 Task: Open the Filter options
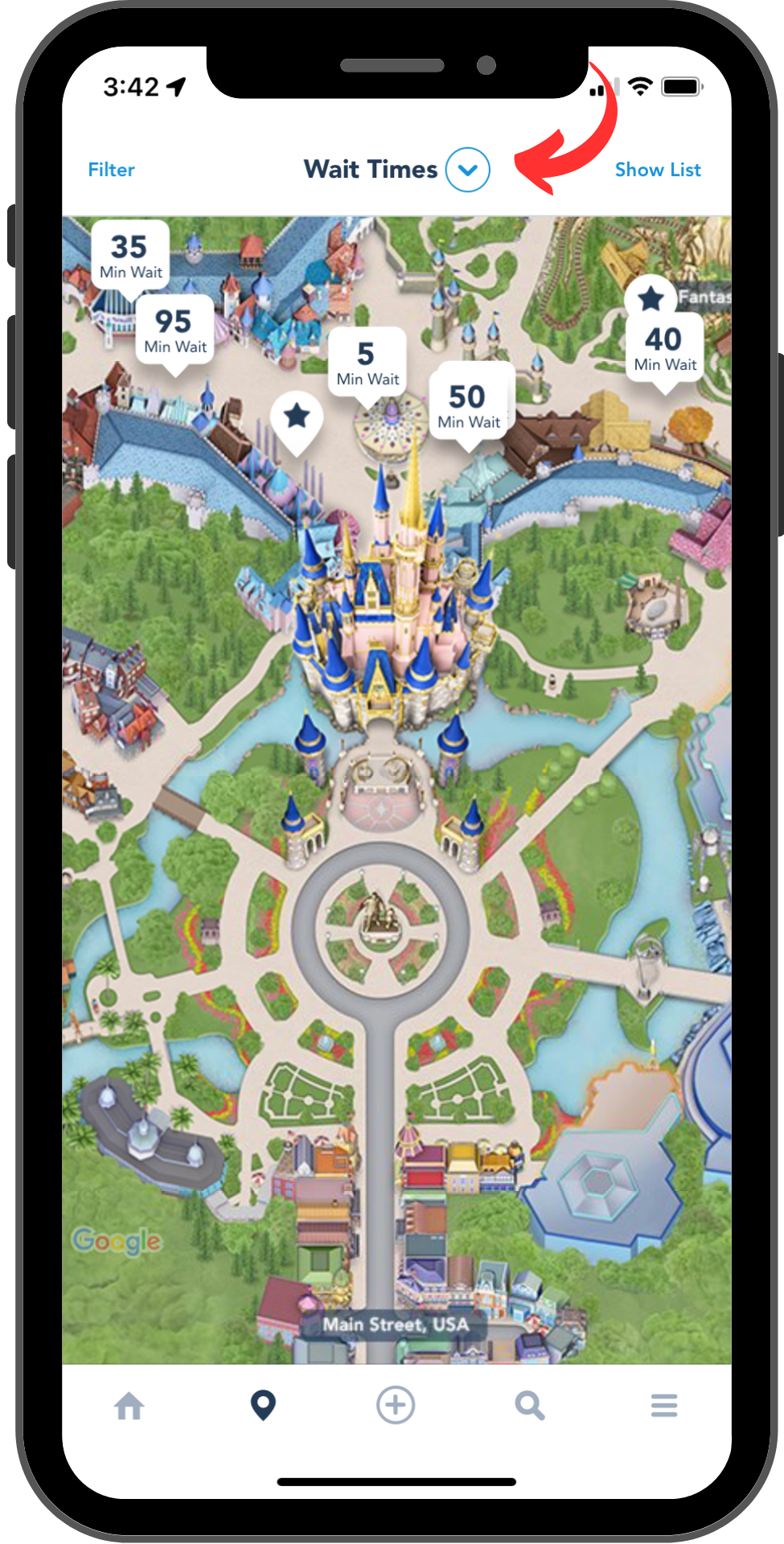point(111,170)
